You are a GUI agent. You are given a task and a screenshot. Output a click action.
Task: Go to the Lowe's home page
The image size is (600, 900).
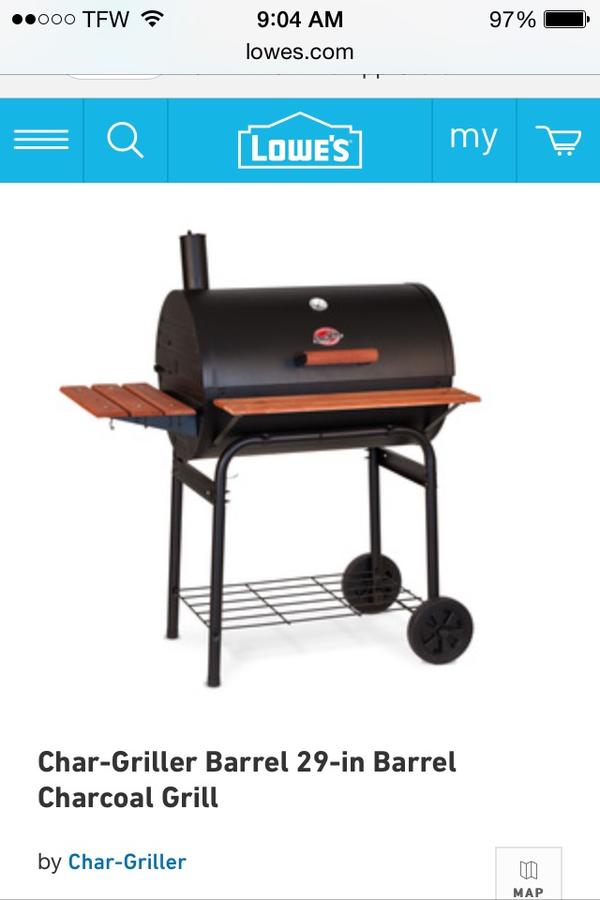click(300, 141)
